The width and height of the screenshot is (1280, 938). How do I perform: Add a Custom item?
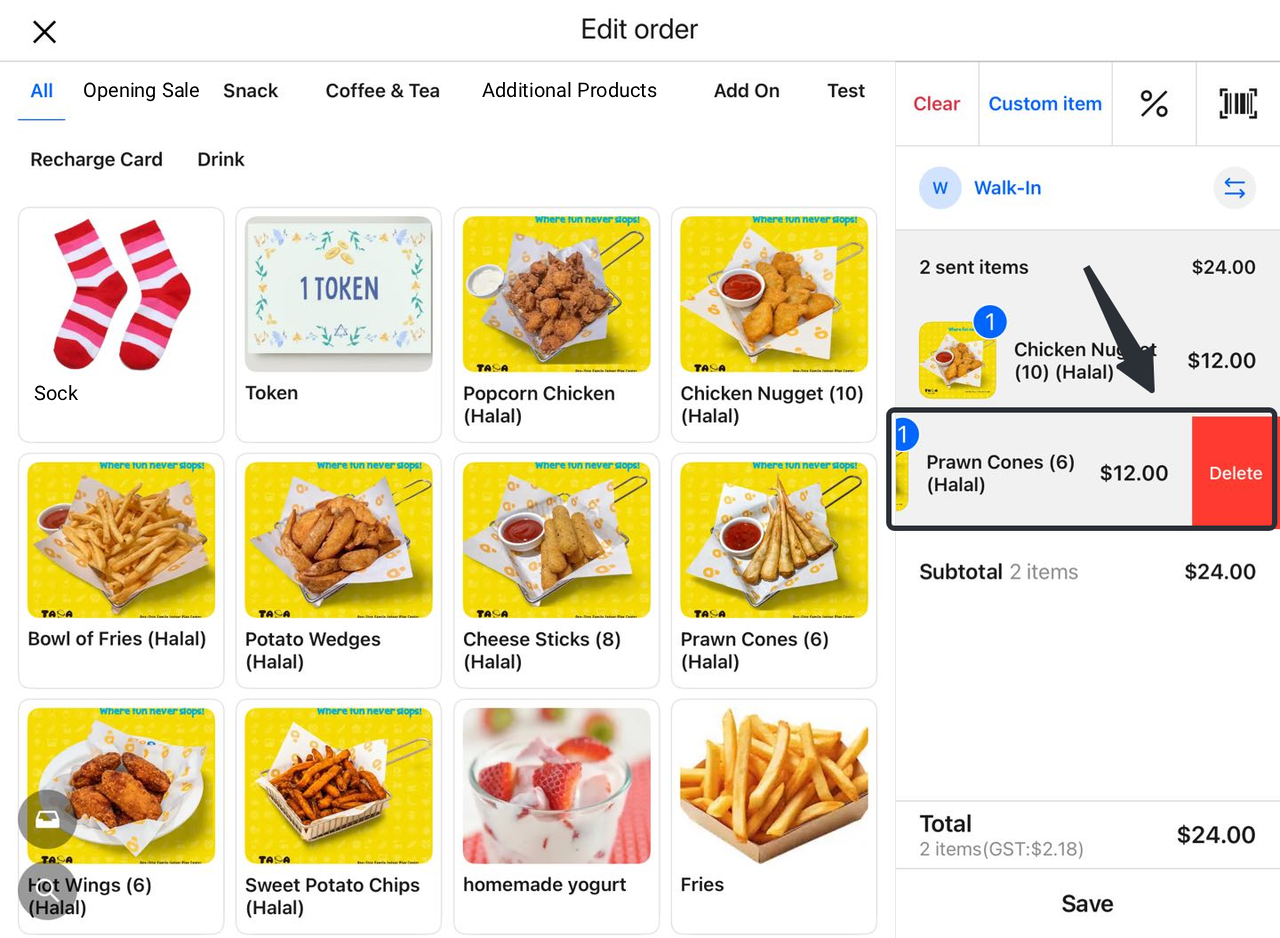click(x=1045, y=104)
